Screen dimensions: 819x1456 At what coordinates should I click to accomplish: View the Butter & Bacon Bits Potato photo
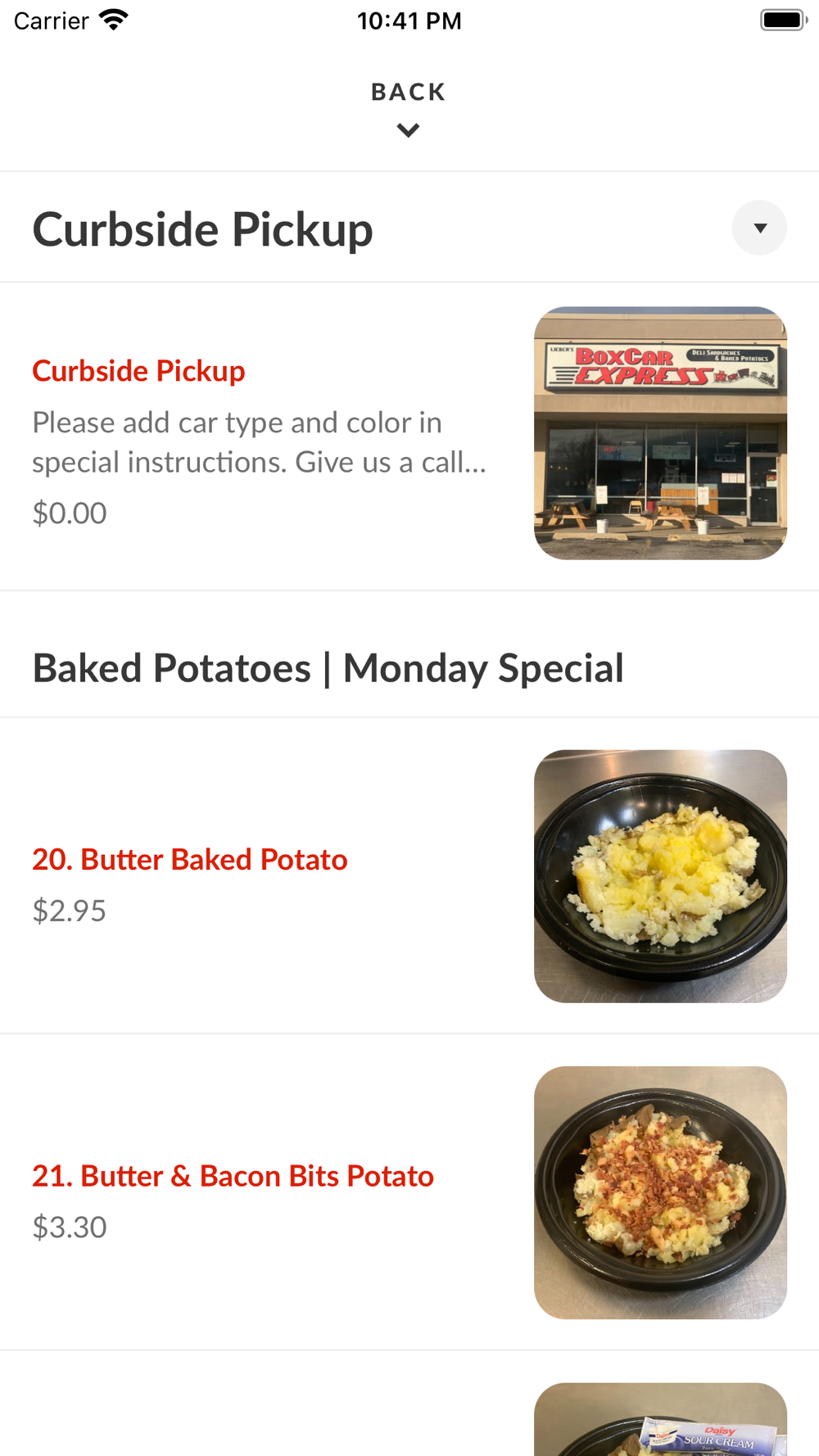[660, 1192]
